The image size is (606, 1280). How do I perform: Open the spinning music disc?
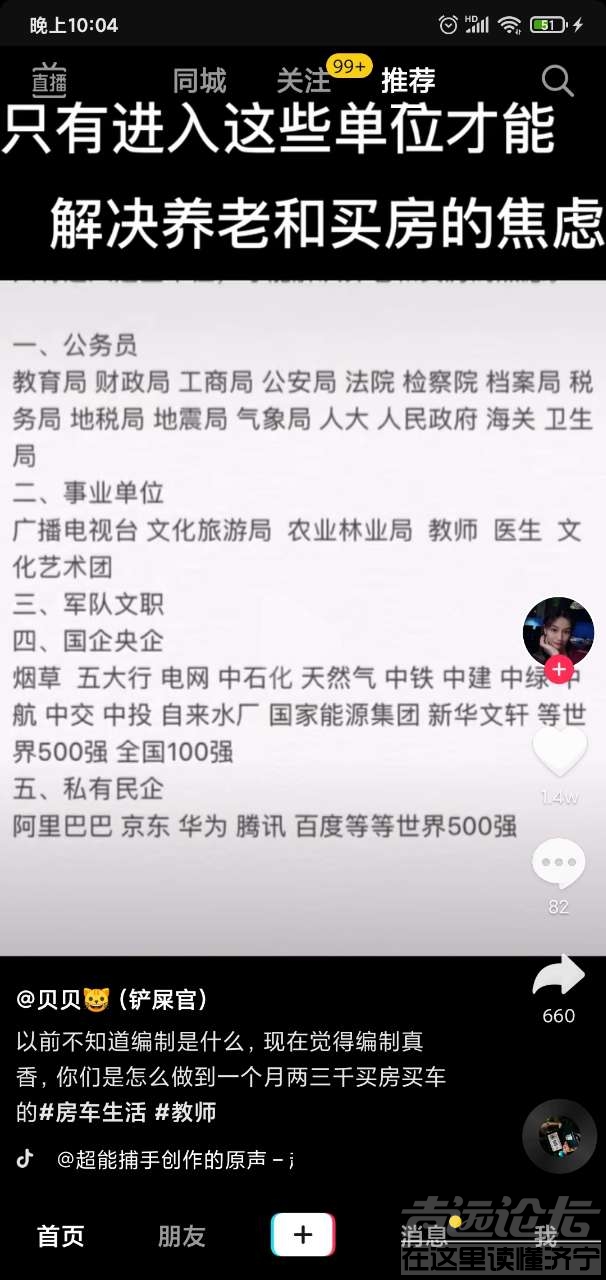[x=558, y=1135]
